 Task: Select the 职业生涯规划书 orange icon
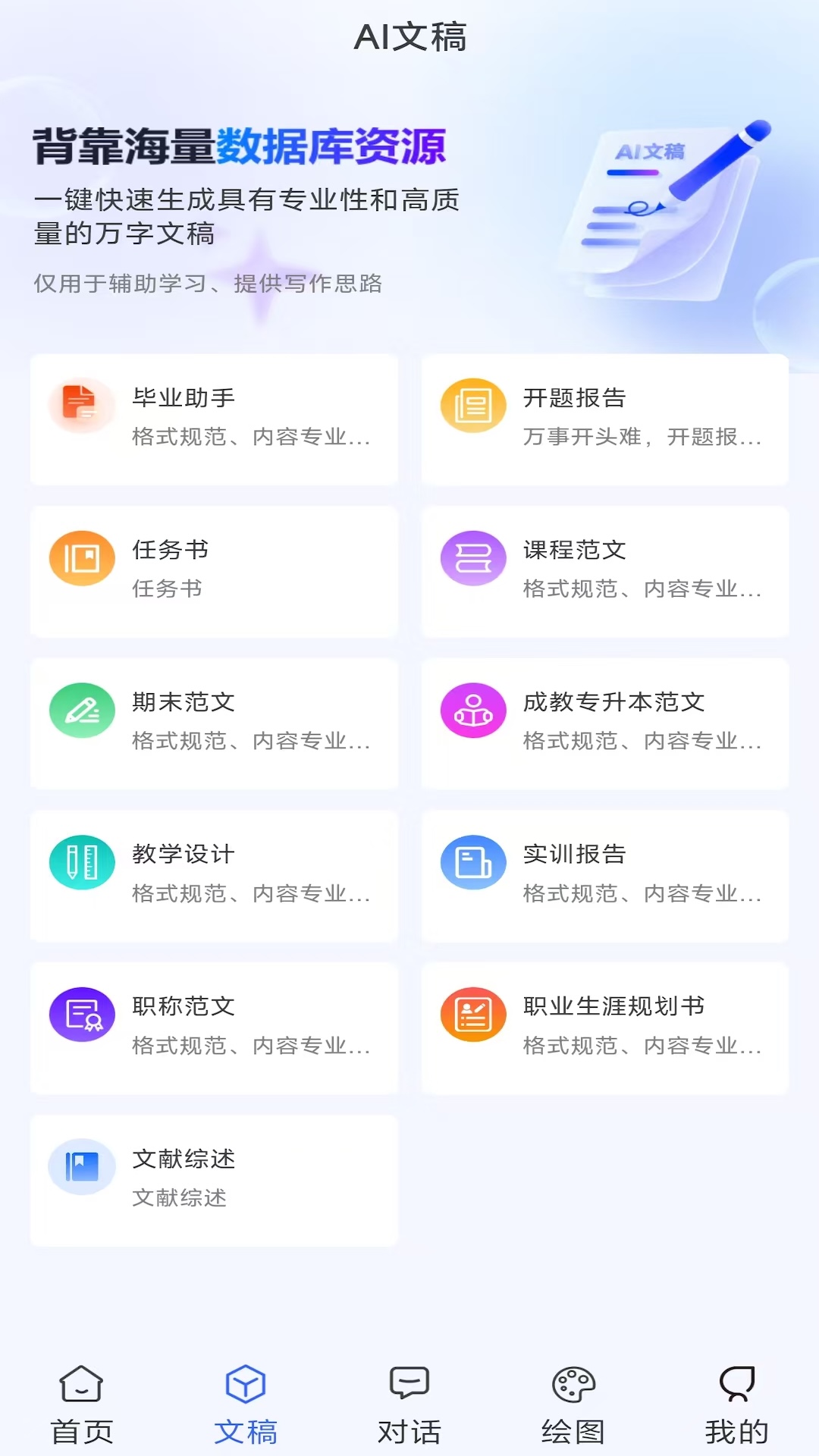click(x=472, y=1014)
